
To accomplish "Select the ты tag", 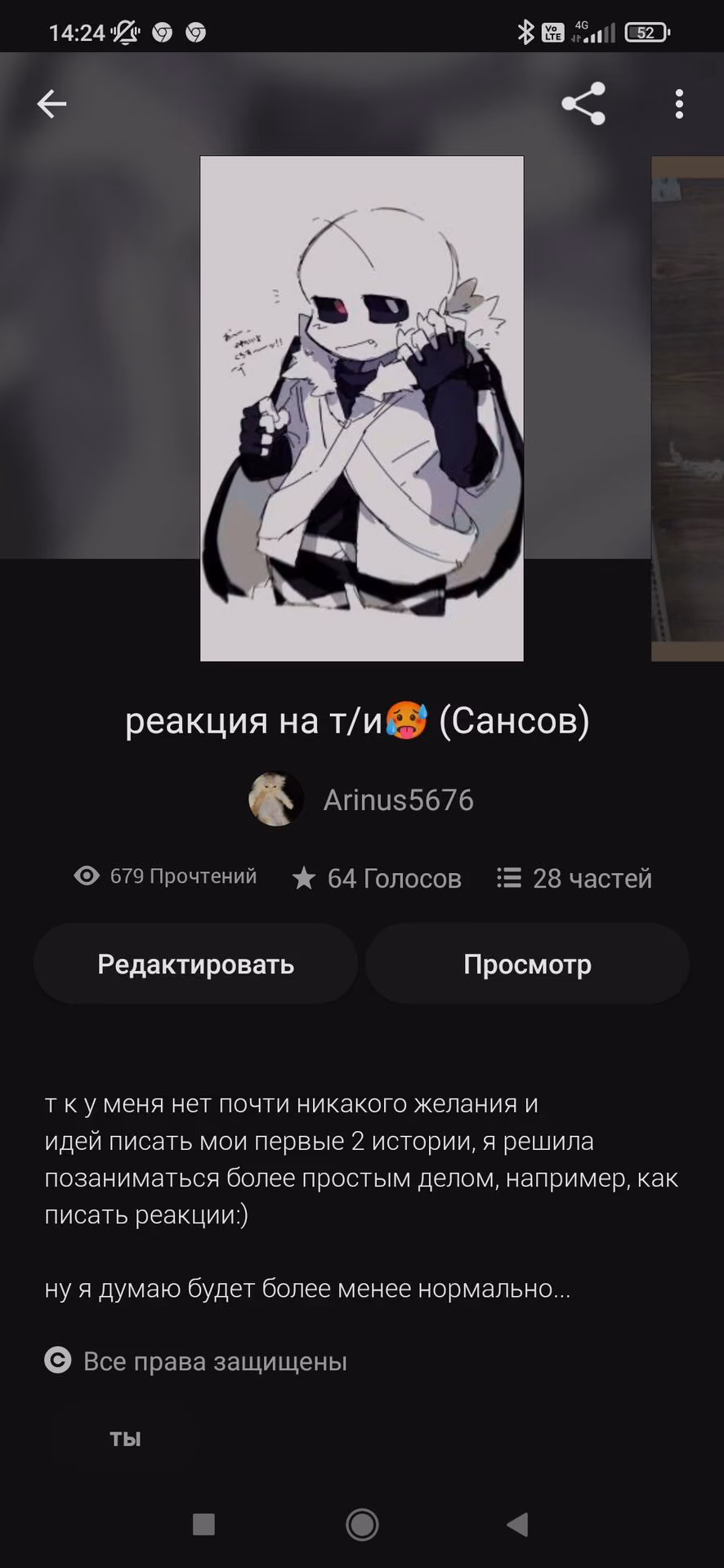I will [125, 1438].
